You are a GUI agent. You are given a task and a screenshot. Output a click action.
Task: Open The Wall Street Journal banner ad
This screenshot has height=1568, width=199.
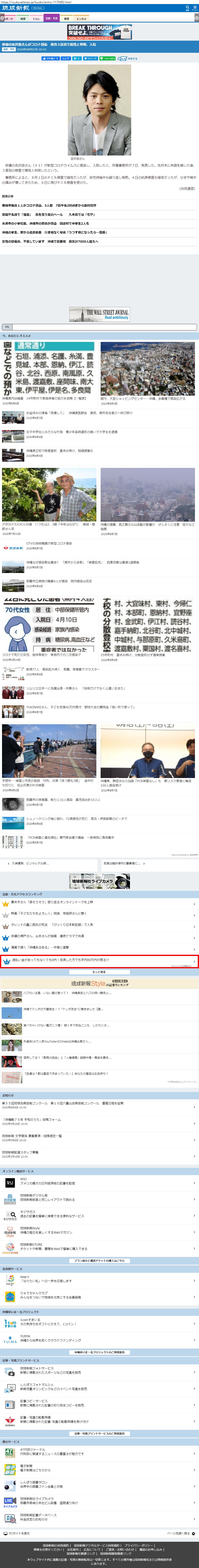[99, 314]
